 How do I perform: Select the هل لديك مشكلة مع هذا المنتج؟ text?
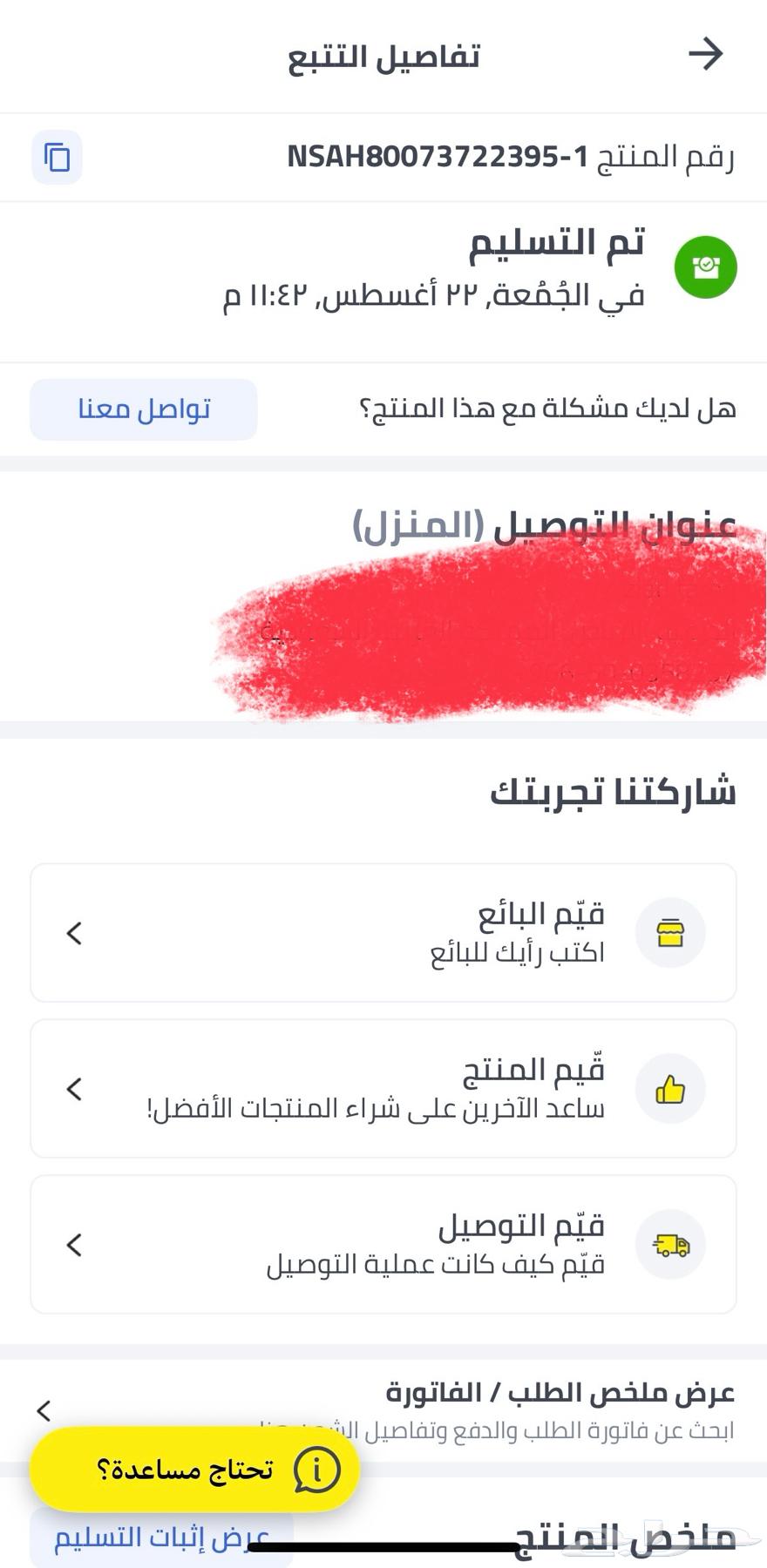(549, 408)
